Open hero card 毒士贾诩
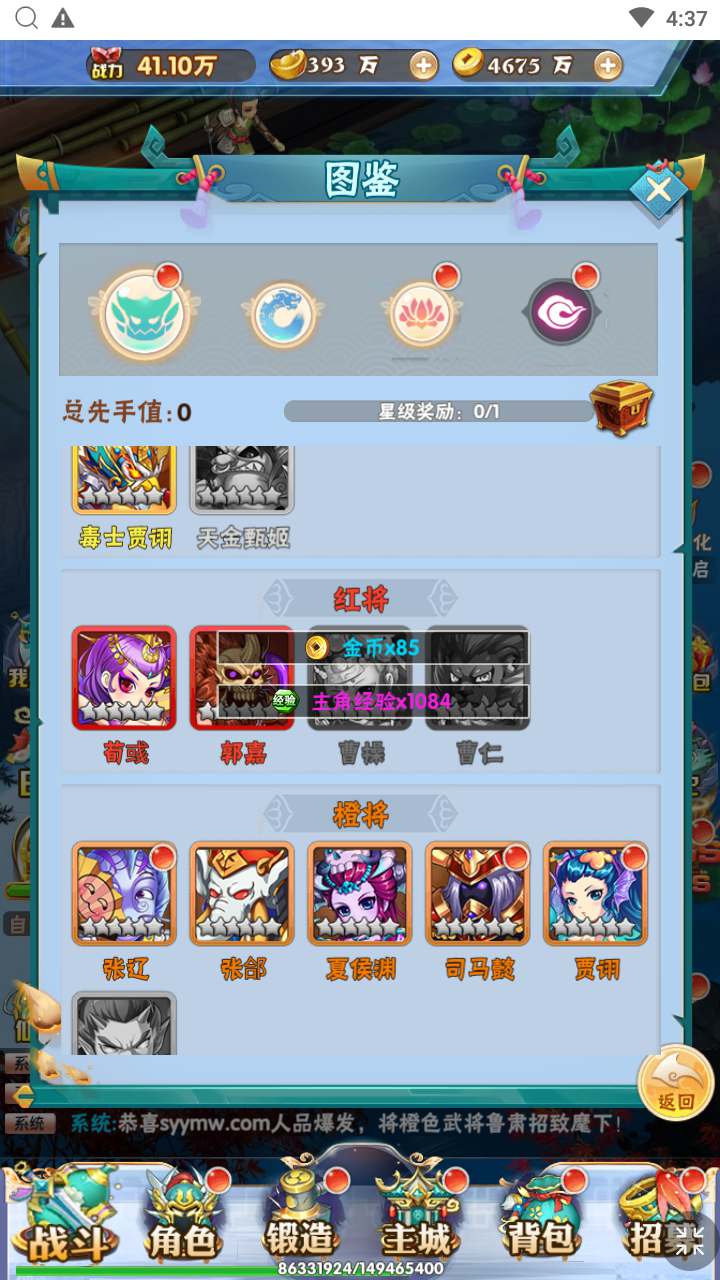Image resolution: width=720 pixels, height=1280 pixels. 124,480
